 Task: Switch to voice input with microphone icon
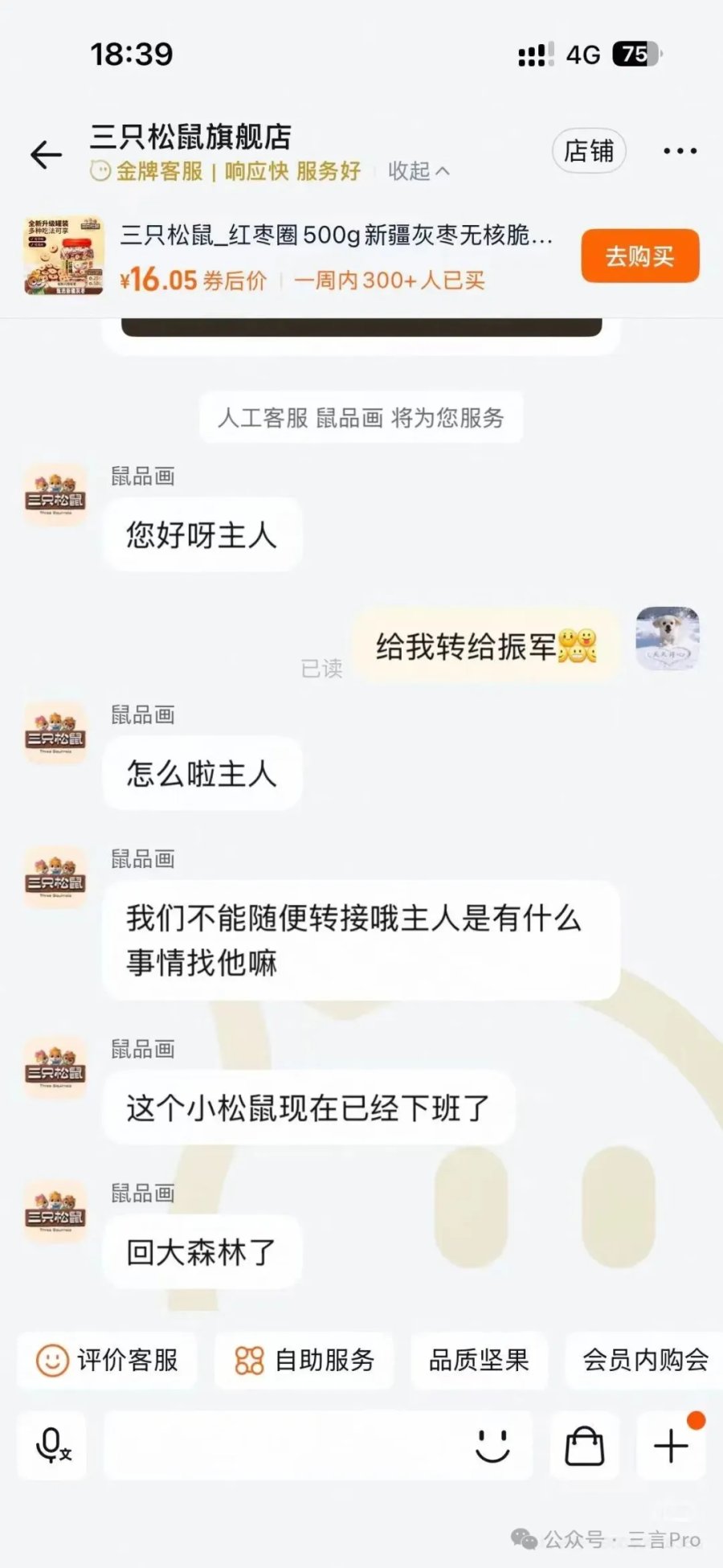pos(52,1446)
